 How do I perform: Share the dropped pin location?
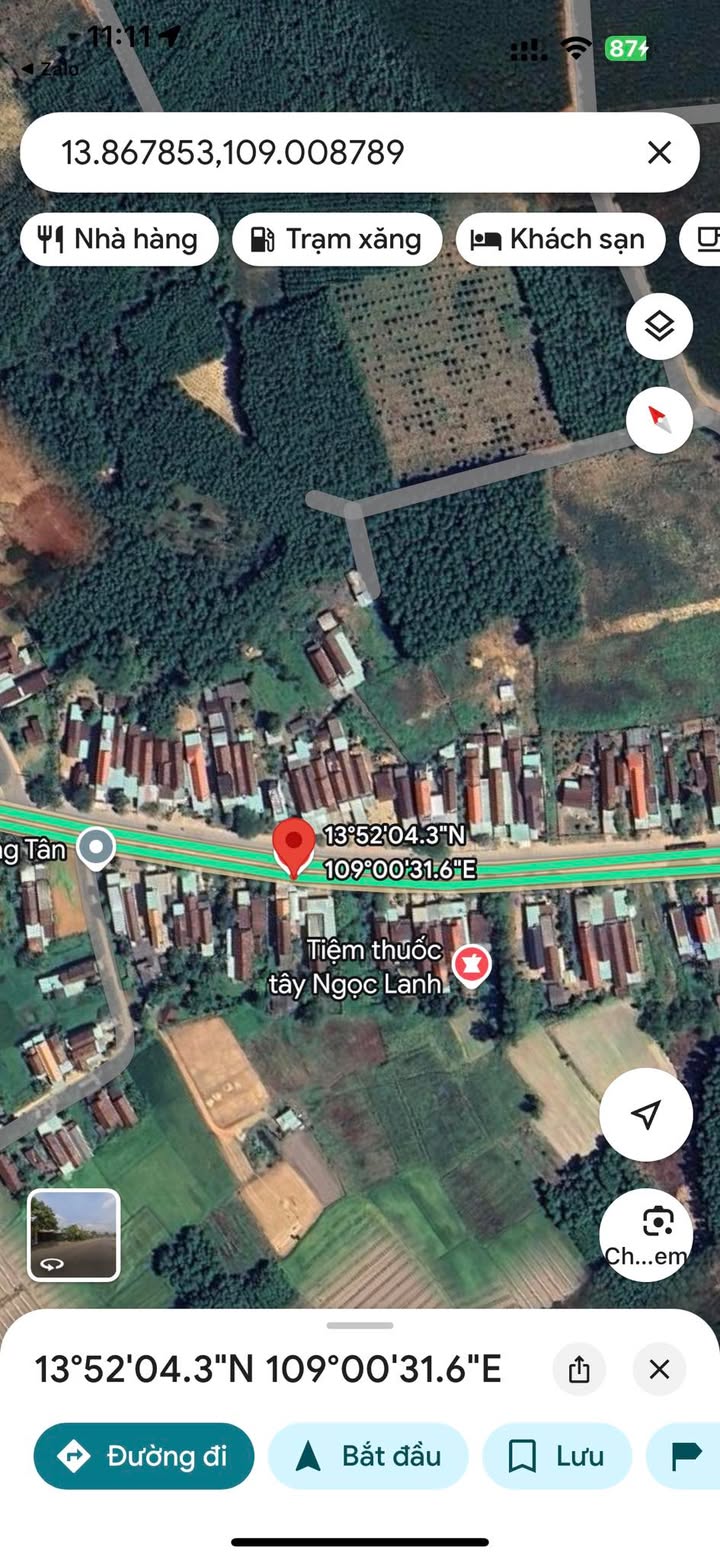[x=579, y=1369]
